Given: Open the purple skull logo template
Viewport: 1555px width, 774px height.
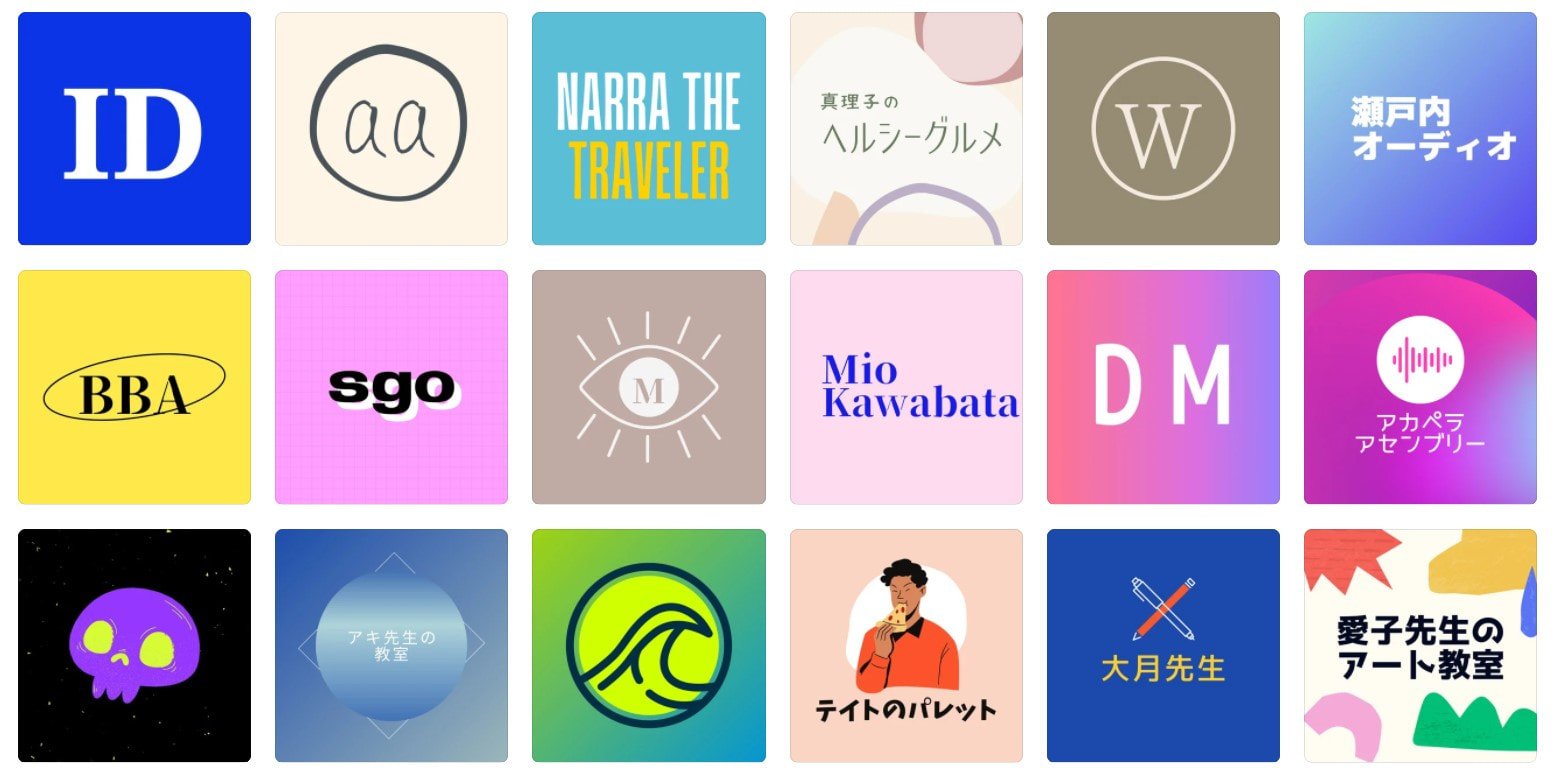Looking at the screenshot, I should [134, 645].
